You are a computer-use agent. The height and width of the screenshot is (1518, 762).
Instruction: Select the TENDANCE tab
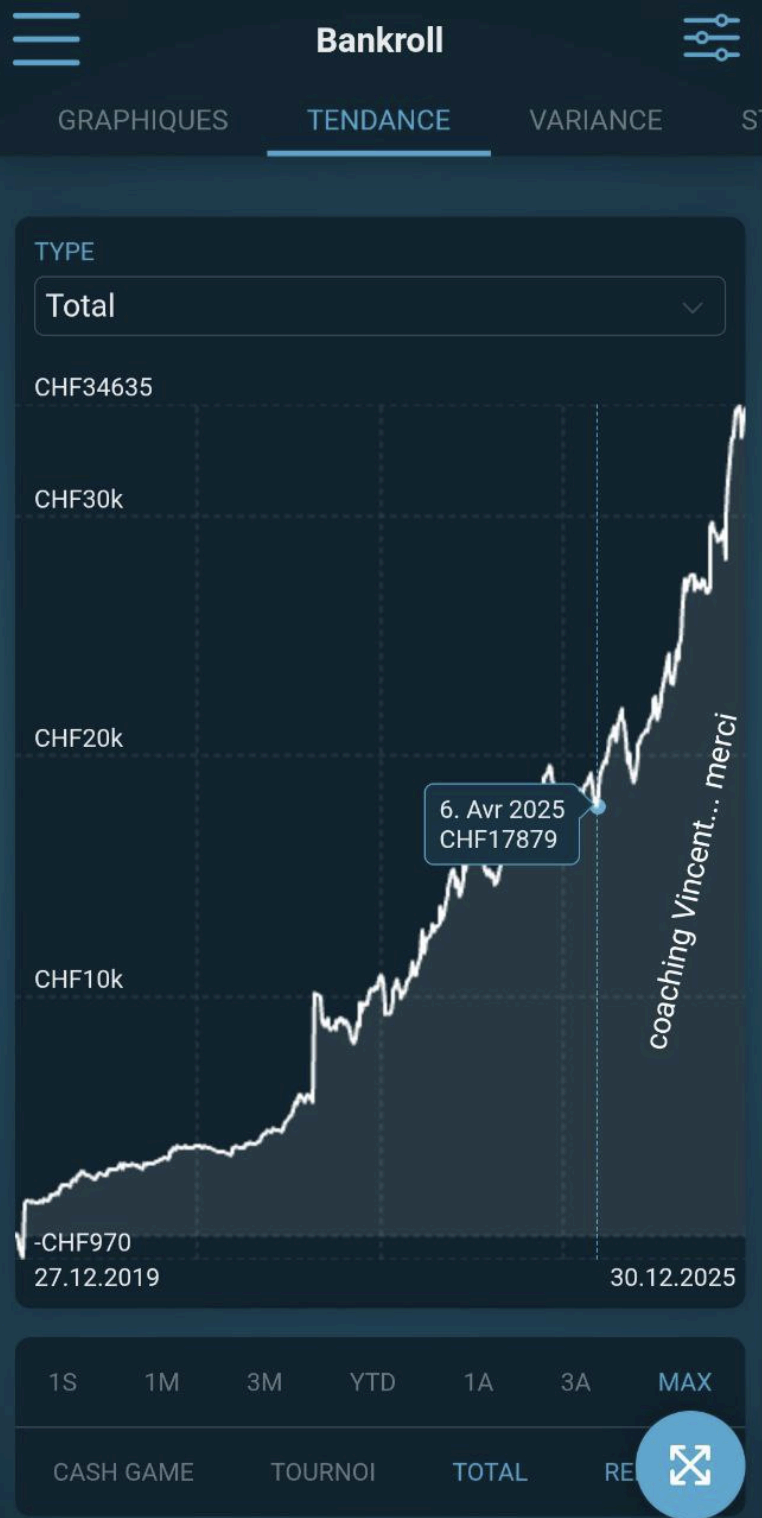coord(379,120)
